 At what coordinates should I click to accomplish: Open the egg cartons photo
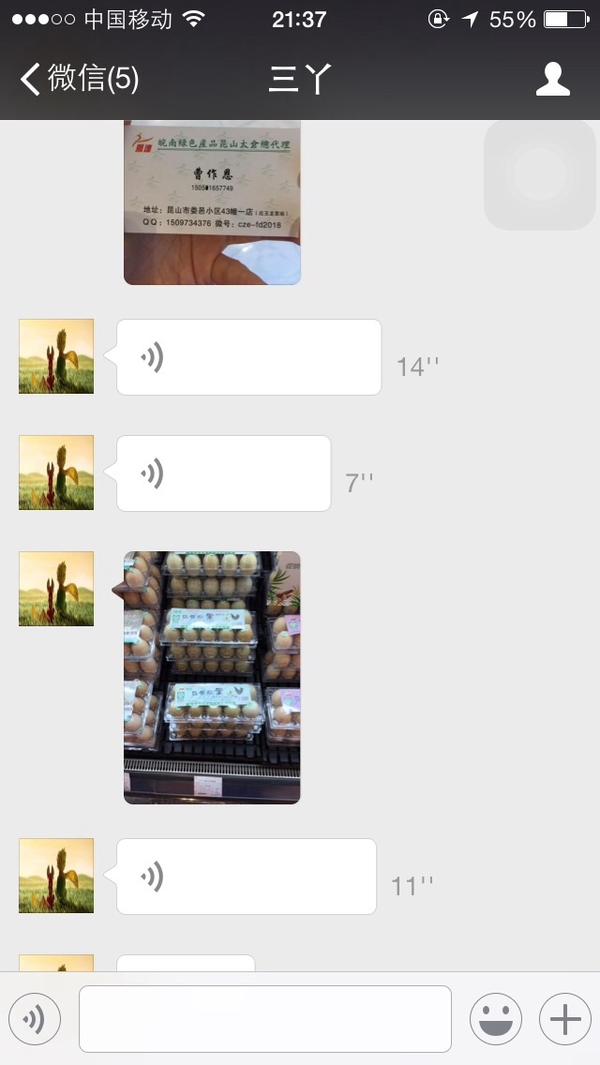212,677
